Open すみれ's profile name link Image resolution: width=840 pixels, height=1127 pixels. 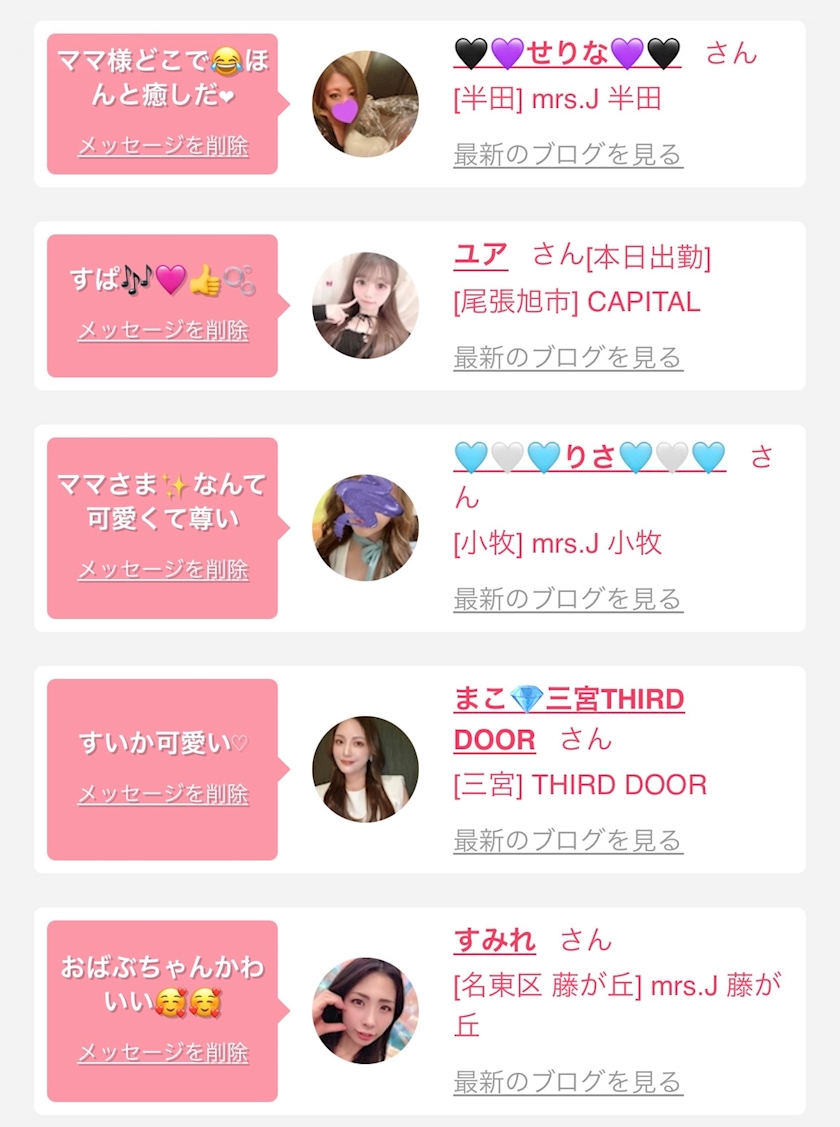[x=494, y=940]
